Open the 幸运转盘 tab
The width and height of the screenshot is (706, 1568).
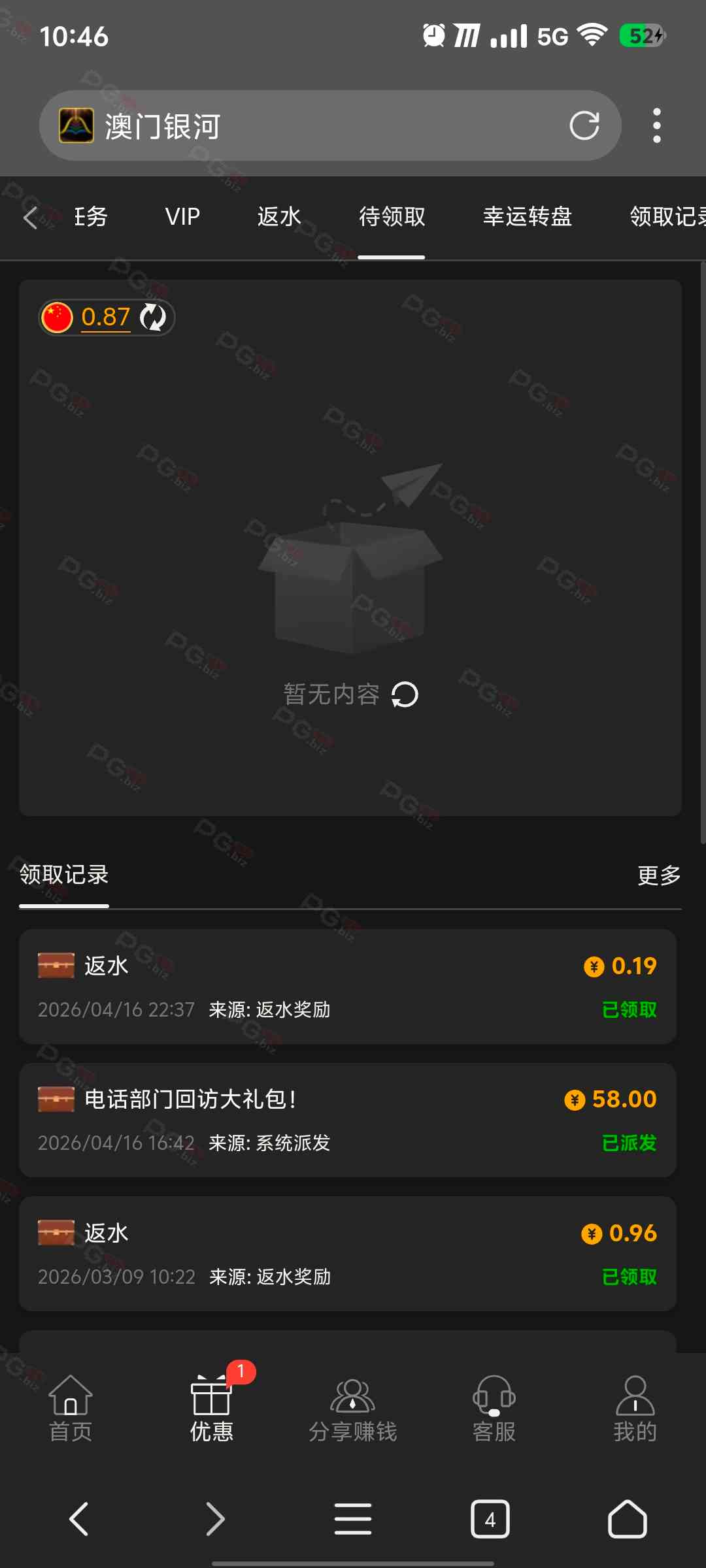[x=527, y=217]
